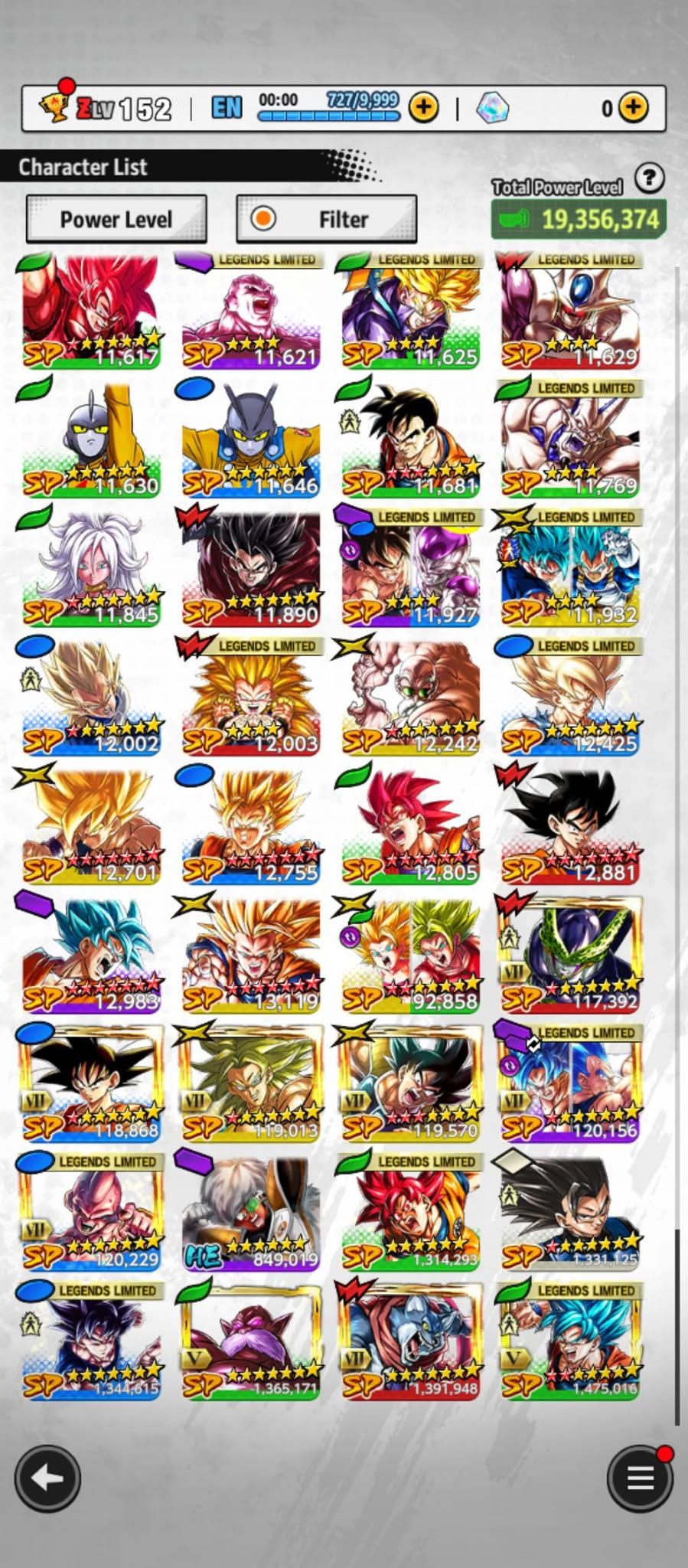Add crystals with the plus icon

(633, 108)
